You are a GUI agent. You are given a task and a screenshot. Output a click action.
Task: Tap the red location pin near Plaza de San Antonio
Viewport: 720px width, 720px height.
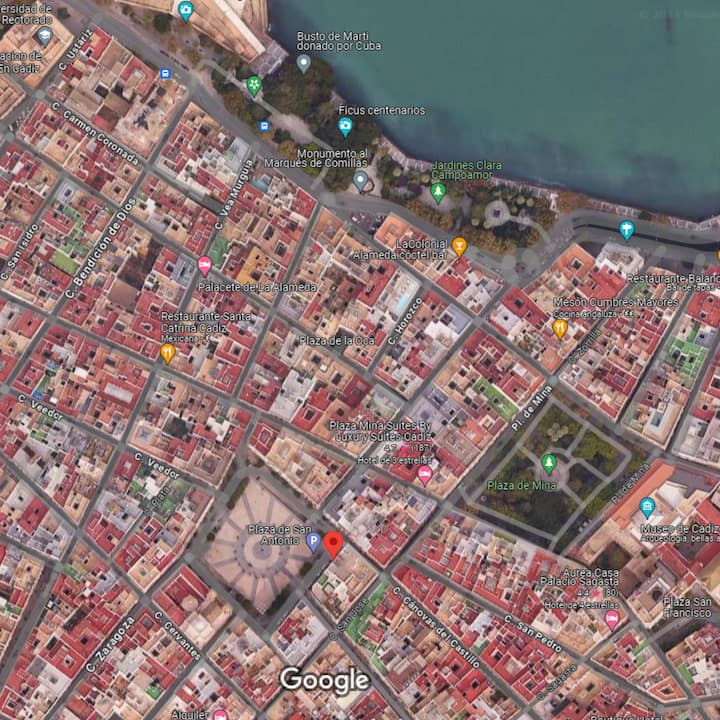pyautogui.click(x=333, y=543)
